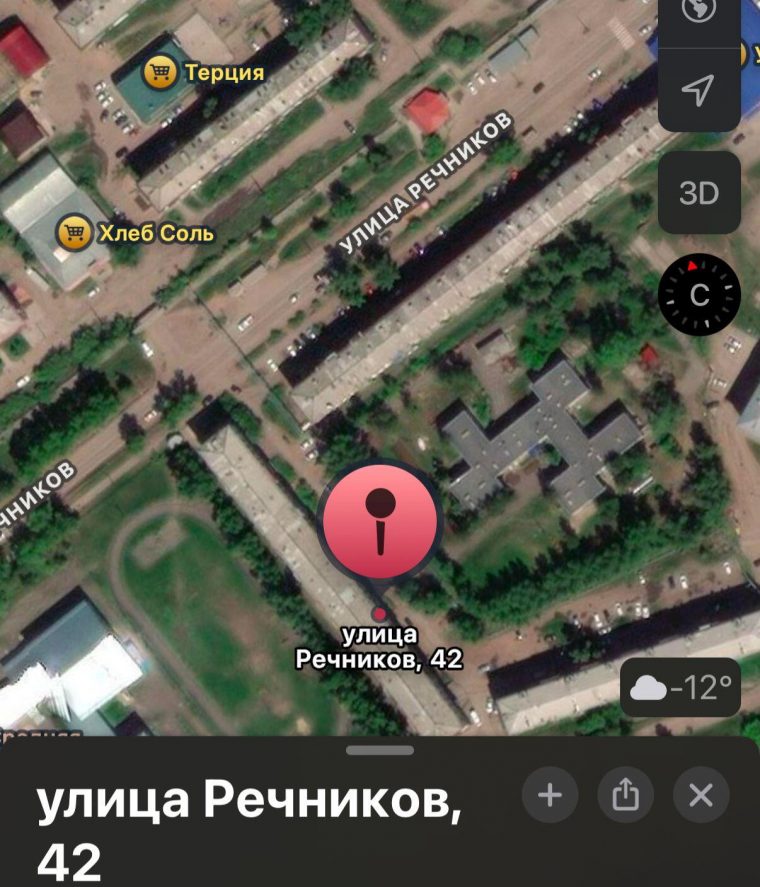Open the Терция store marker
The image size is (760, 887).
(x=160, y=72)
